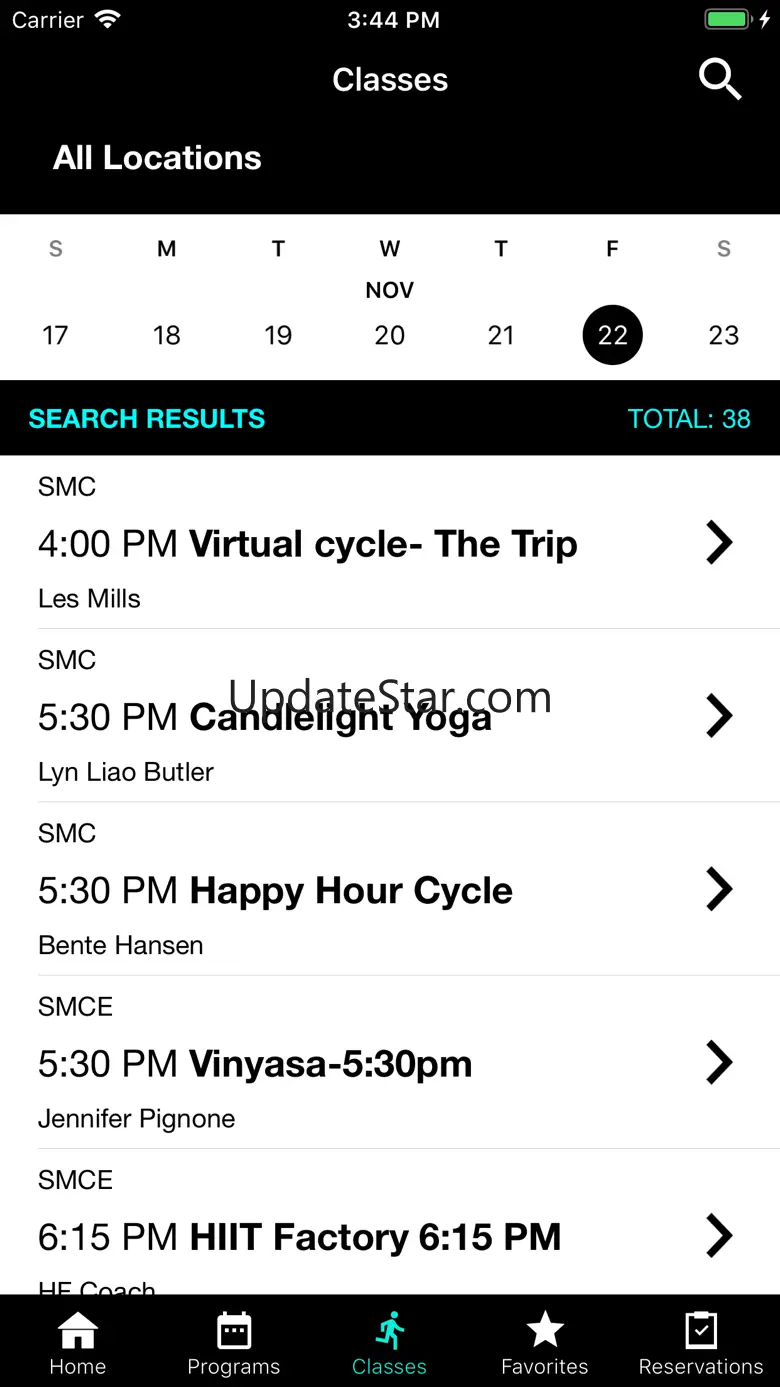Open the search magnifier icon
This screenshot has height=1387, width=780.
(x=720, y=80)
